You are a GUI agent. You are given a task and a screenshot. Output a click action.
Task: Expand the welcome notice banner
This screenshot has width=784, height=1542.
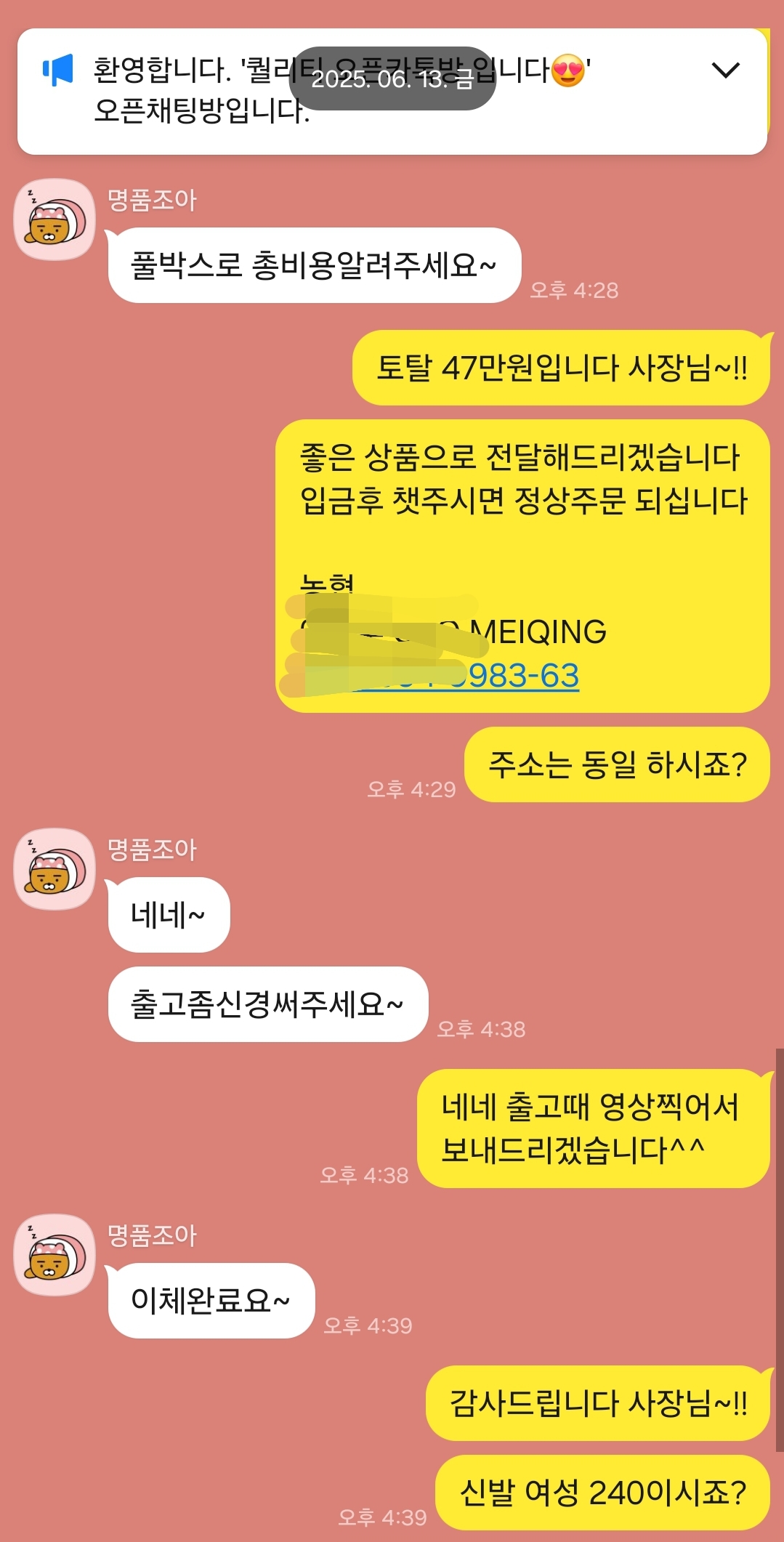pos(725,70)
